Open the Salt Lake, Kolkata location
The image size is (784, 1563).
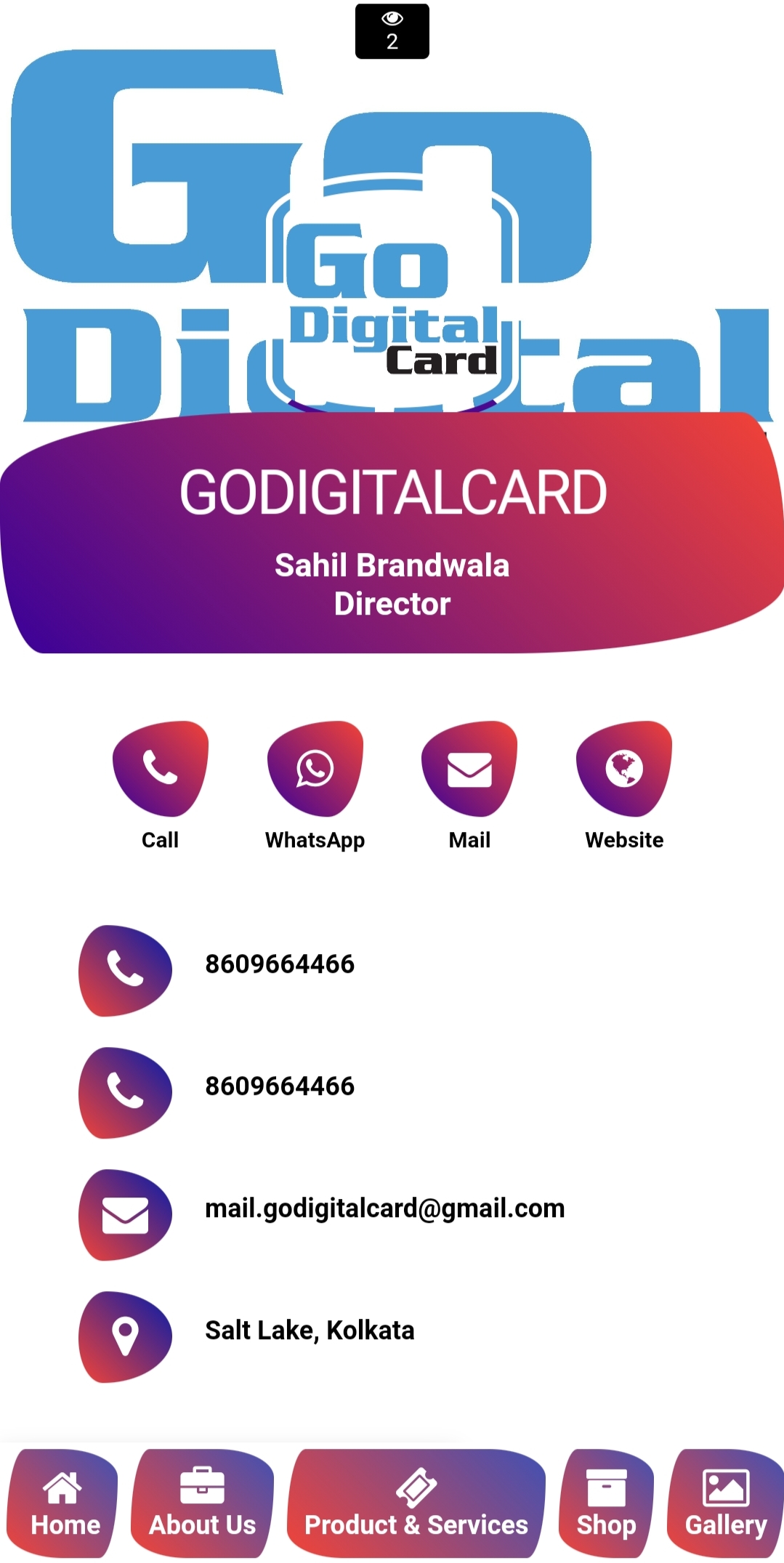tap(310, 1330)
